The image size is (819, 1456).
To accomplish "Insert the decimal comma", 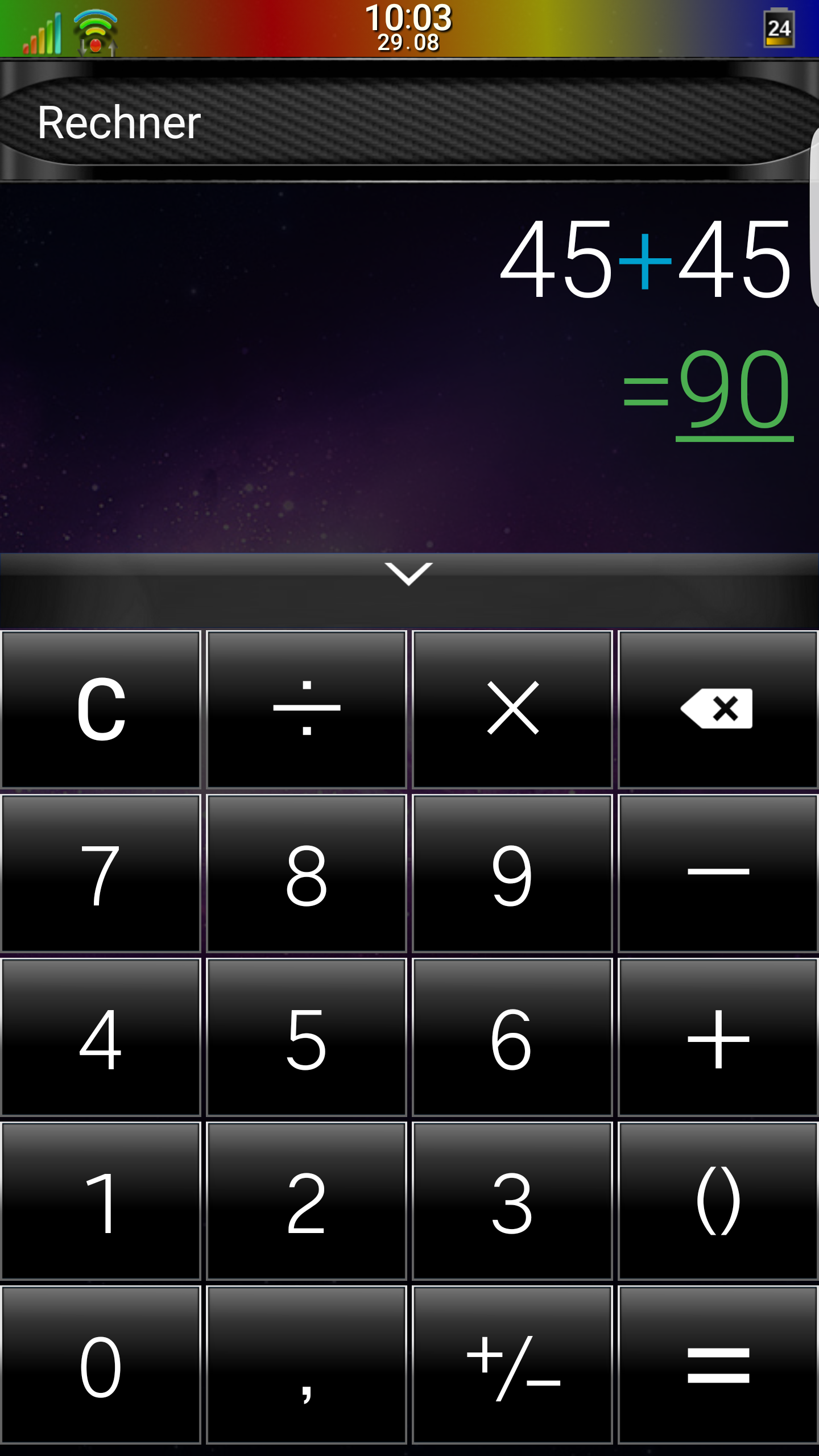I will pos(307,1365).
